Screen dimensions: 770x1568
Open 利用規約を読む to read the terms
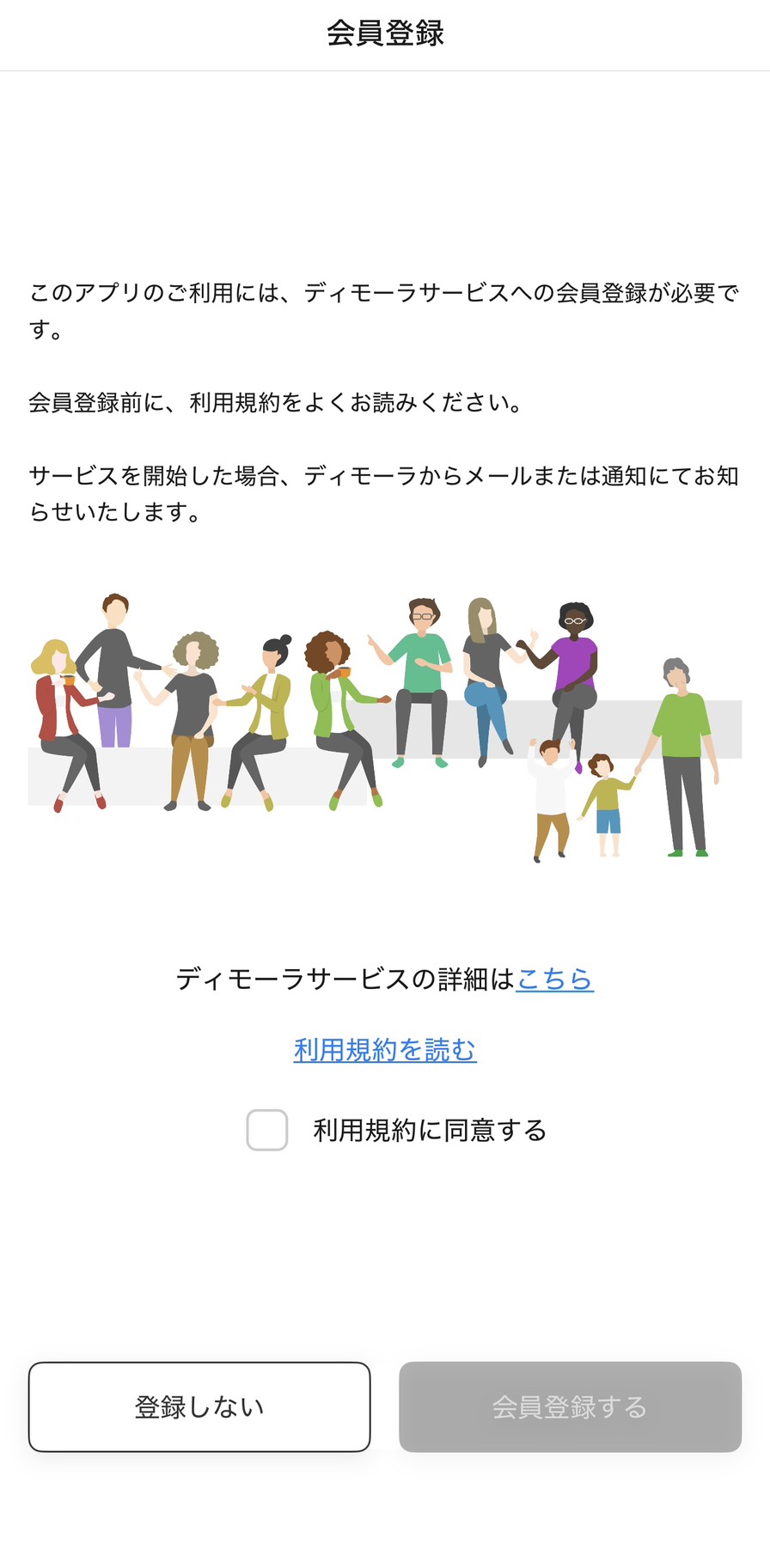[x=385, y=1050]
